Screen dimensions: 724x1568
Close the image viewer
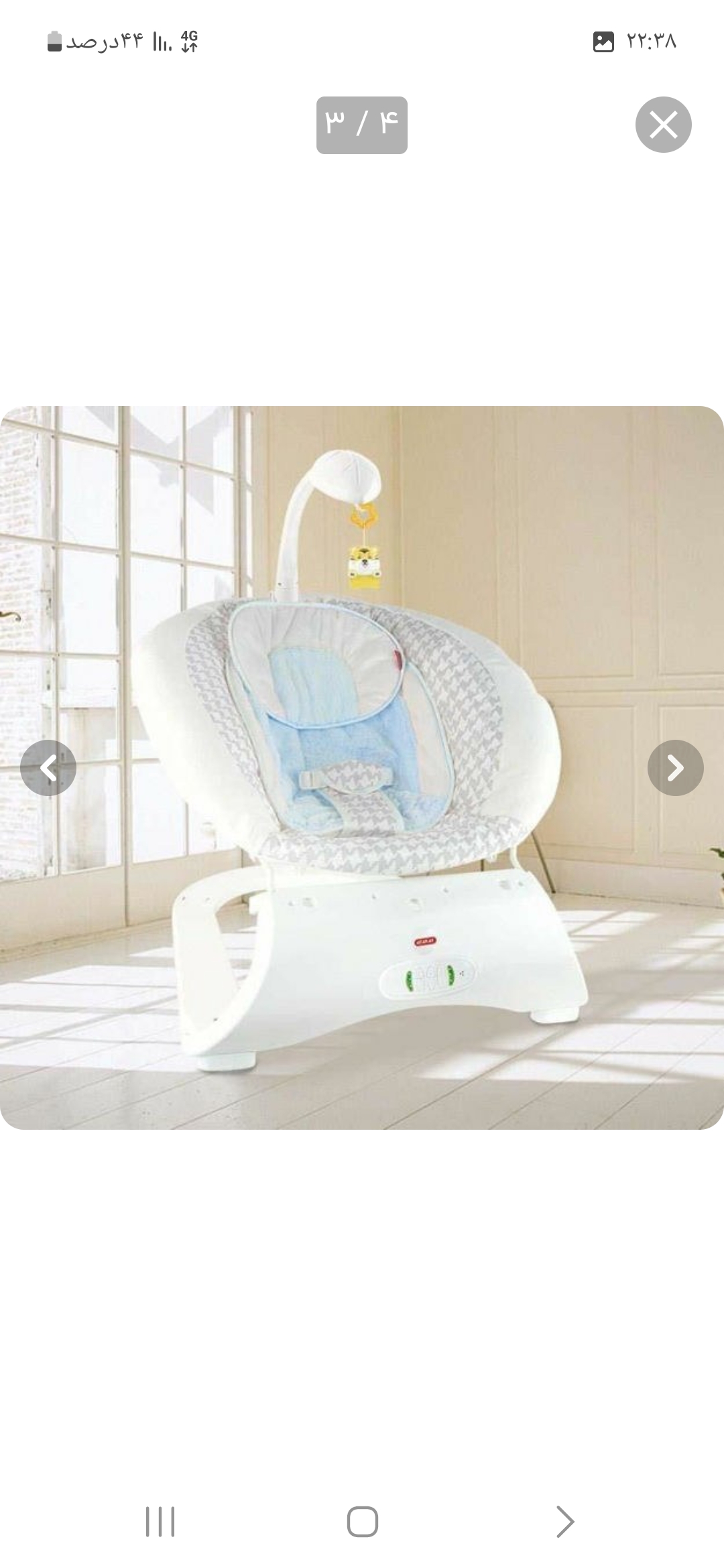(x=663, y=125)
